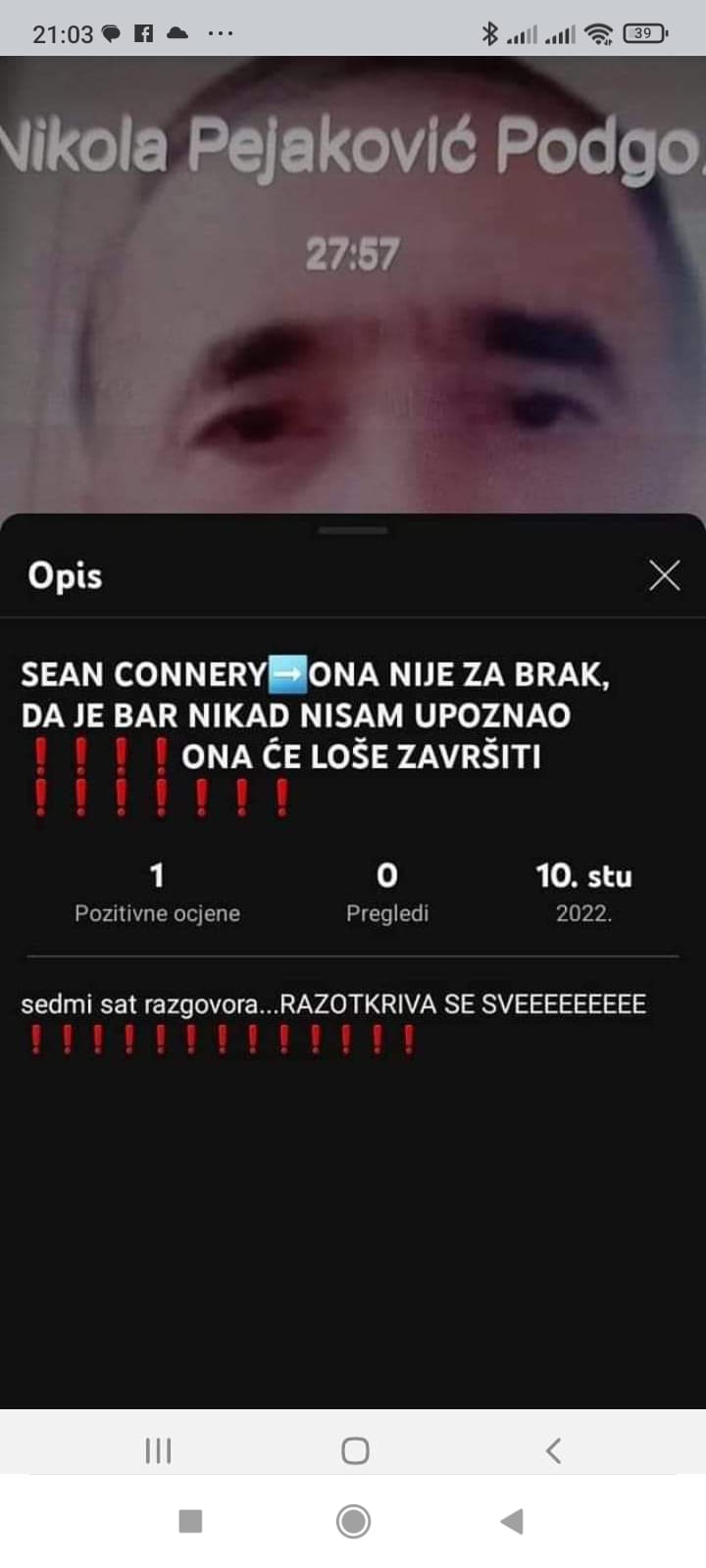Close the Opis description panel
Screen dimensions: 706x1568
[x=664, y=575]
